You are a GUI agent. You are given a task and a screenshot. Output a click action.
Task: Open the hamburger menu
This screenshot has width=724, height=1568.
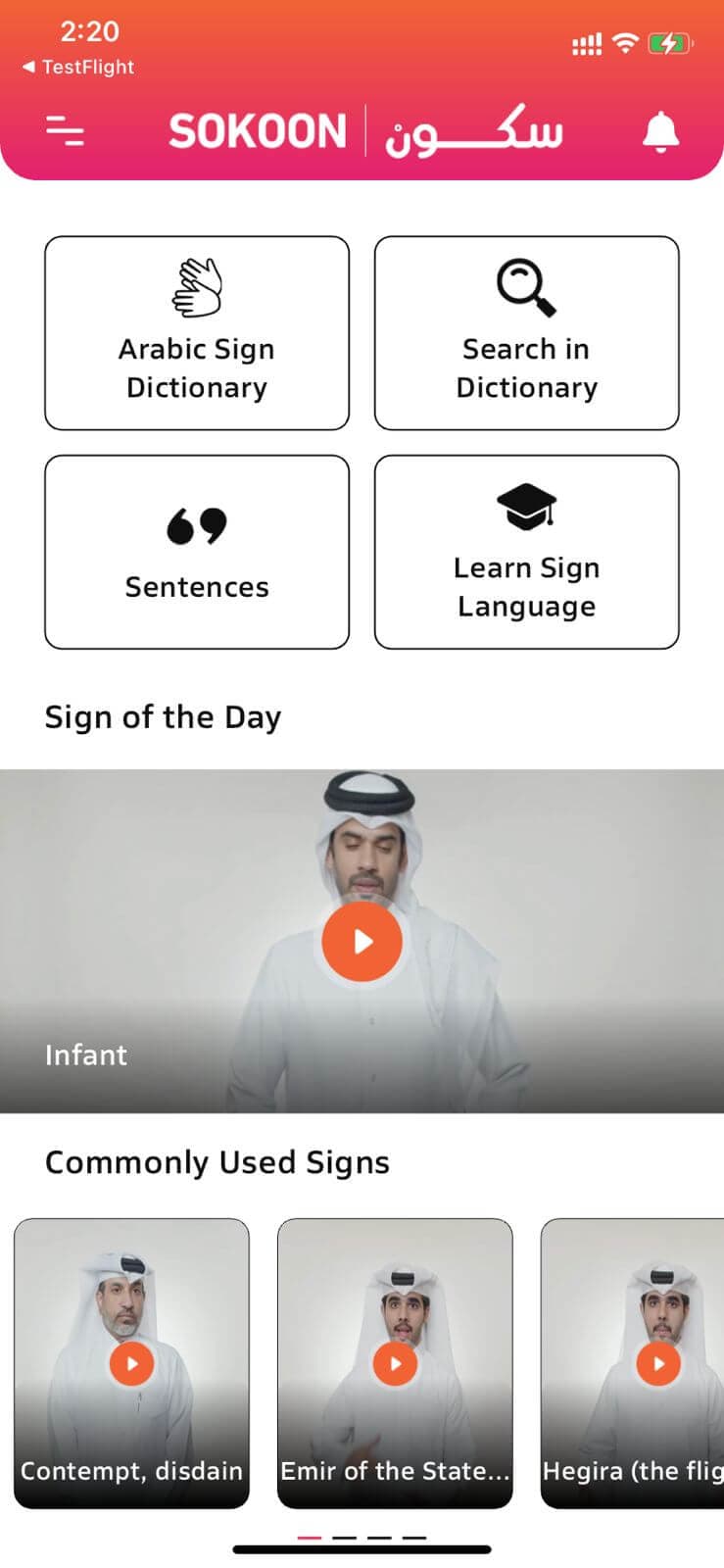[x=65, y=131]
